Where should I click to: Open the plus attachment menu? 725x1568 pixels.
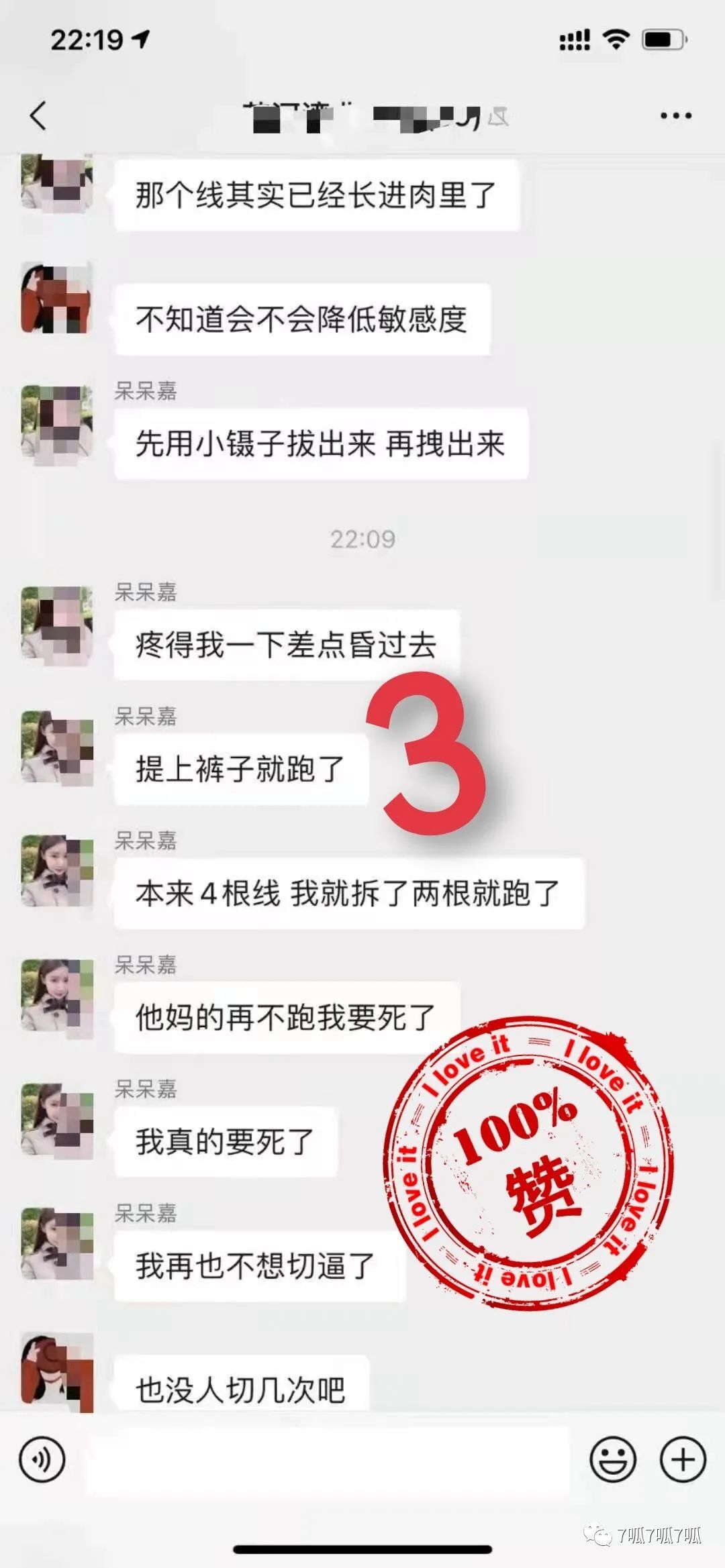683,1459
